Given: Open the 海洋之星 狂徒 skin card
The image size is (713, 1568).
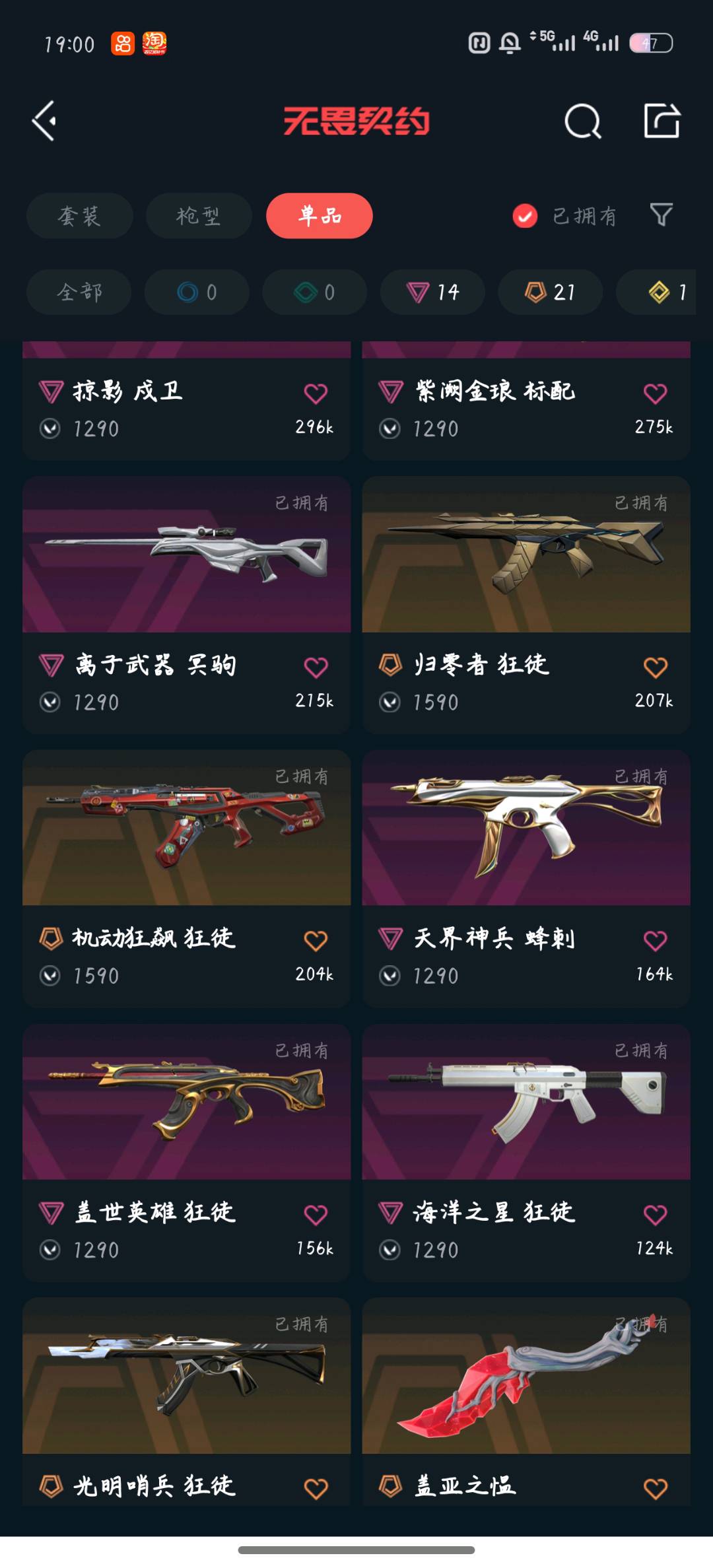Looking at the screenshot, I should (526, 1153).
